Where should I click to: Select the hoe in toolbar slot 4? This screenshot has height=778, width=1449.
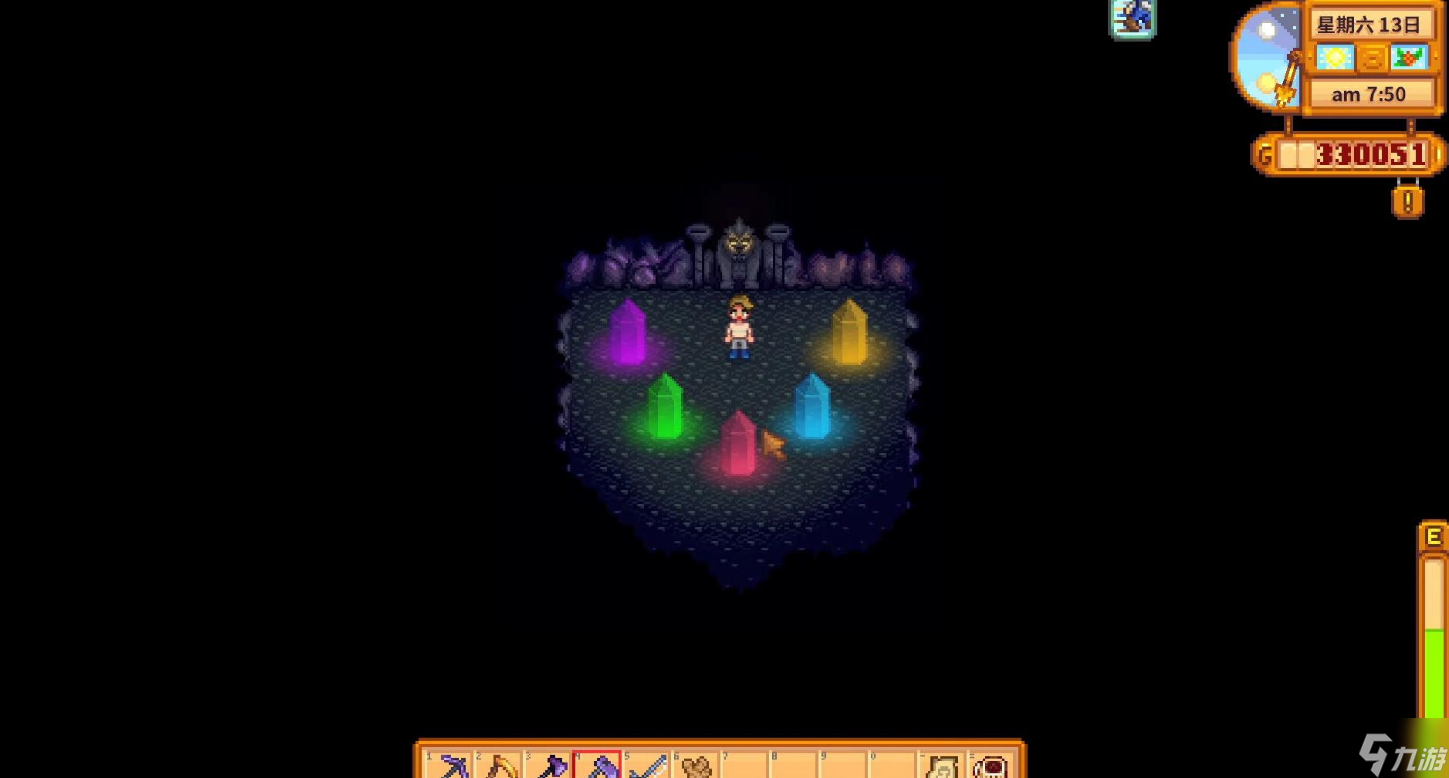[598, 766]
